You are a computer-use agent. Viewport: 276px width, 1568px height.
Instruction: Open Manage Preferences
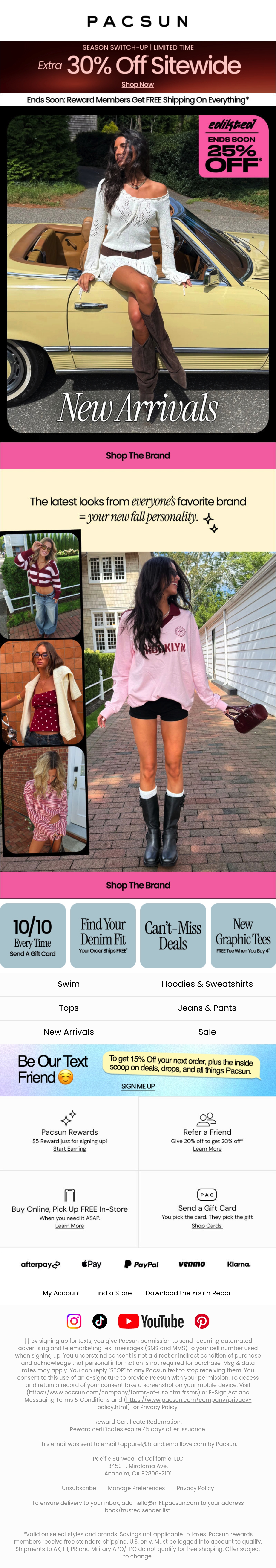(136, 1488)
